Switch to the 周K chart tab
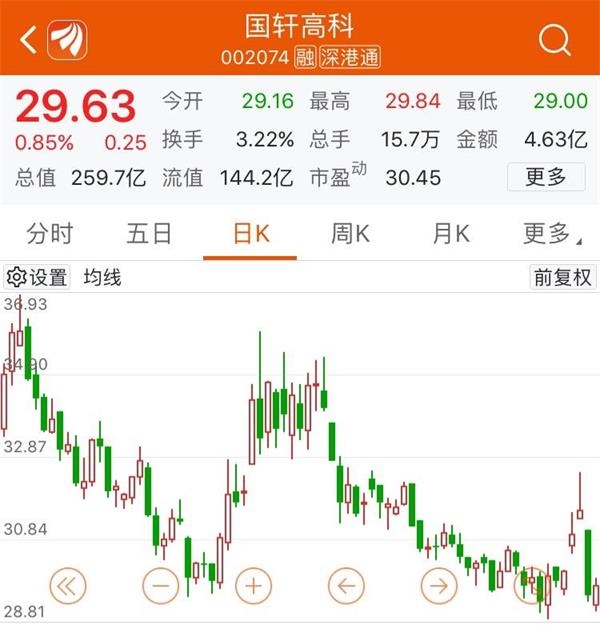Image resolution: width=600 pixels, height=625 pixels. tap(350, 234)
